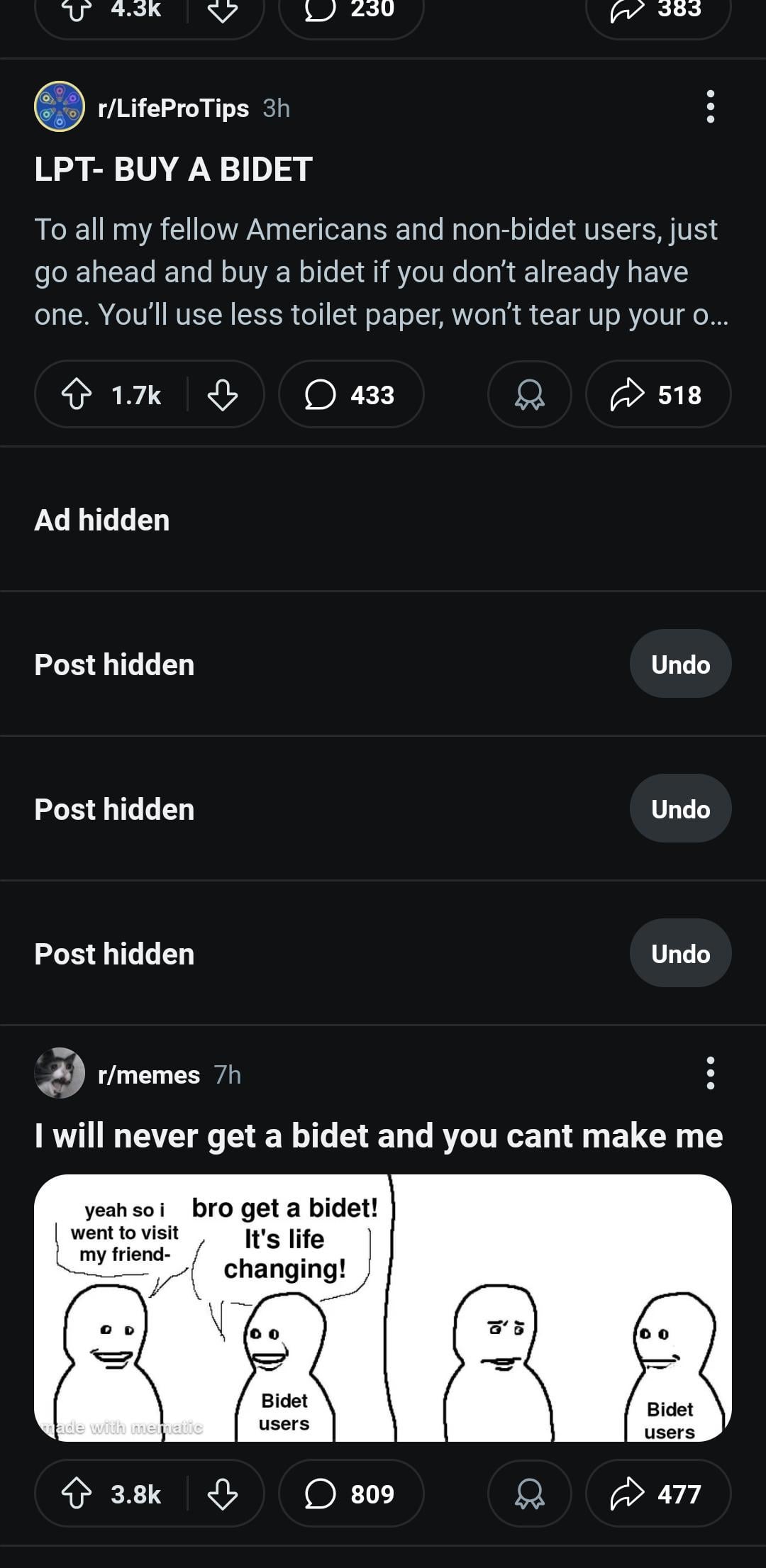Downvote the LPT- BUY A BIDET post
This screenshot has width=766, height=1568.
click(222, 394)
